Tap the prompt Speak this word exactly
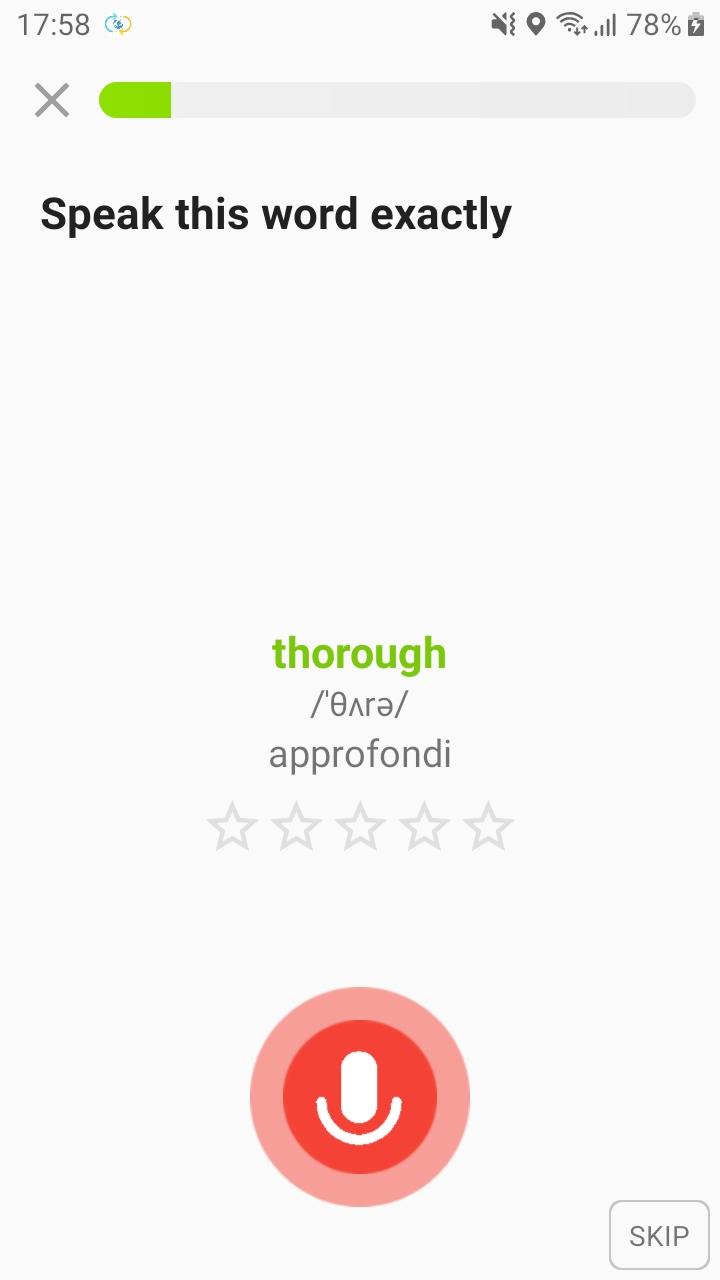This screenshot has height=1280, width=720. (276, 214)
